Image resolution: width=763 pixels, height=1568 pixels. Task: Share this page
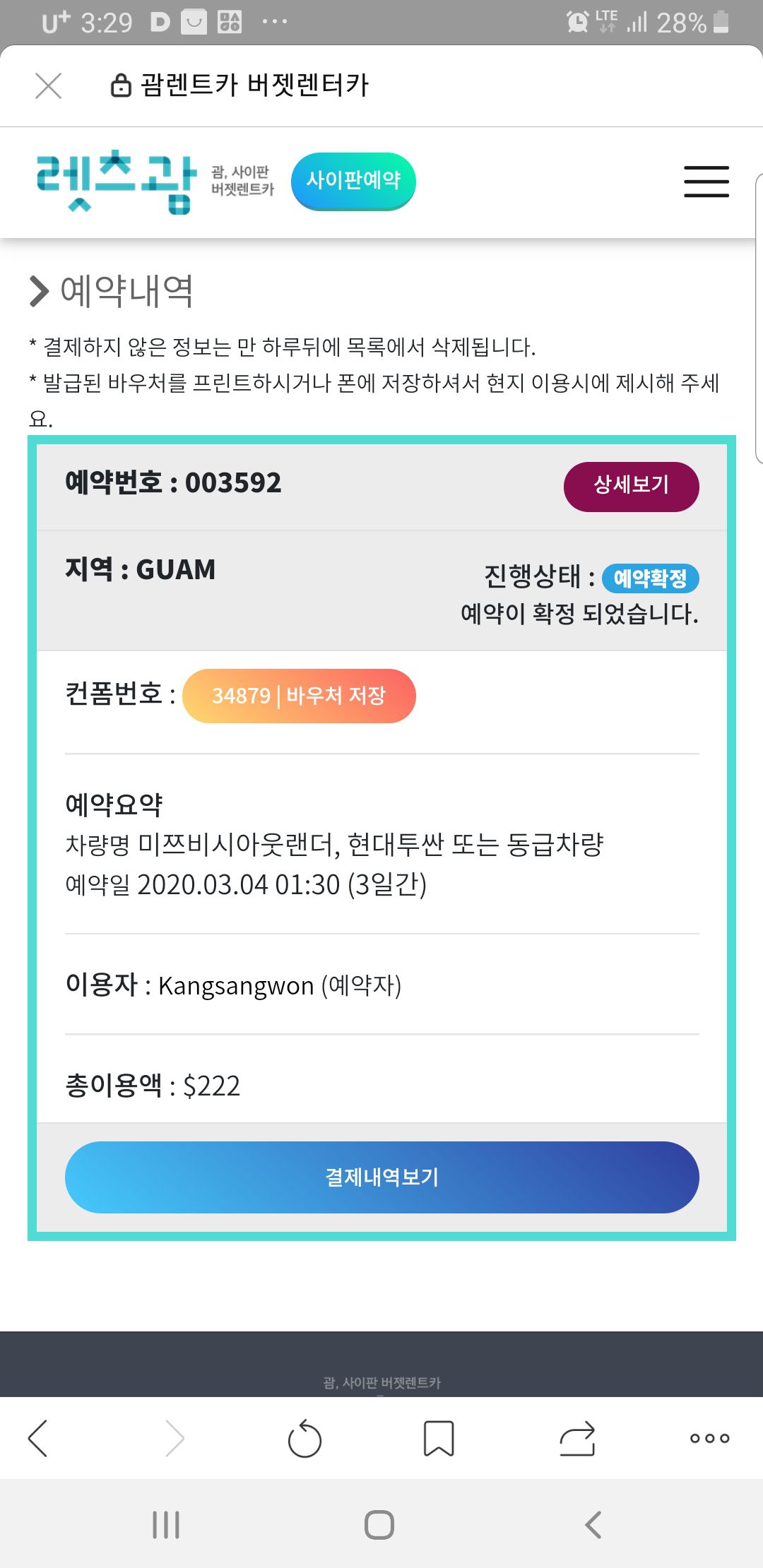click(577, 1438)
